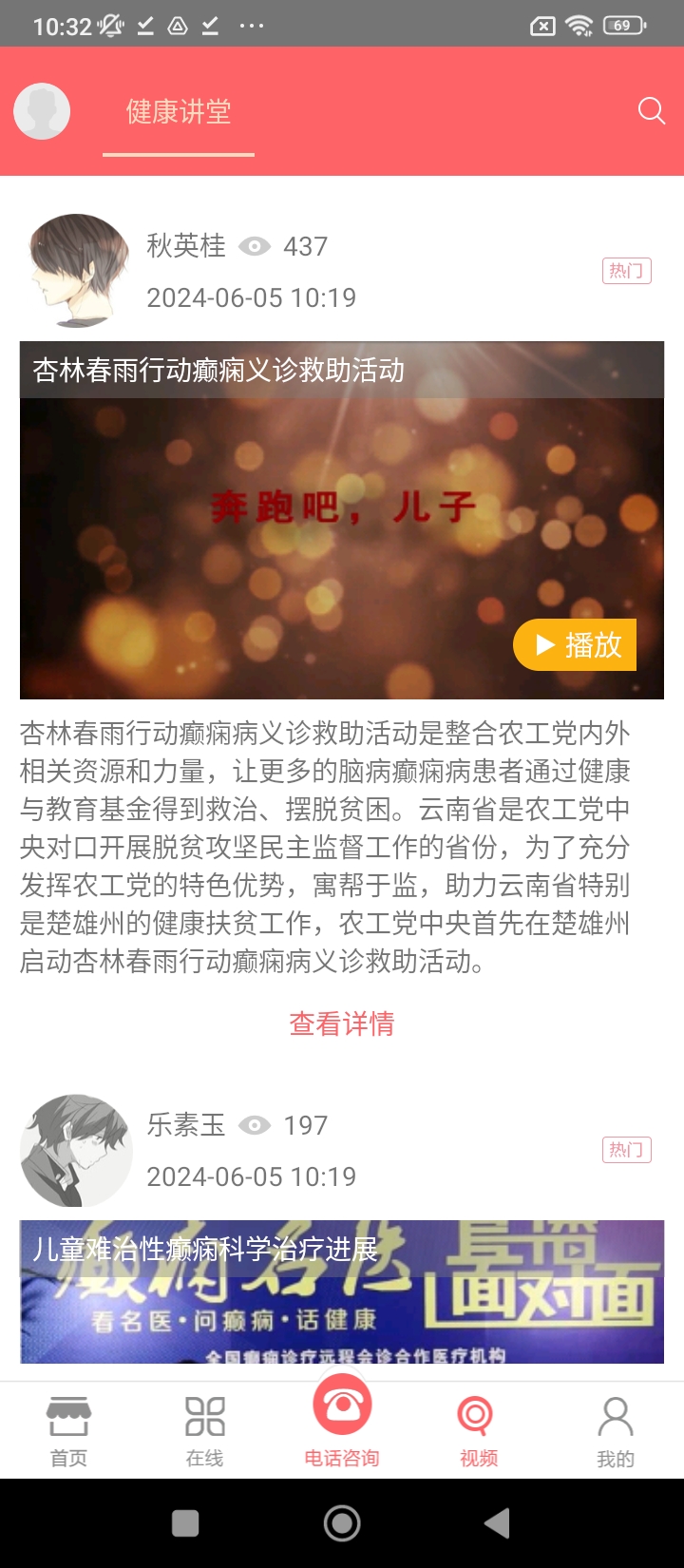This screenshot has width=684, height=1568.
Task: Go to the 首页 tab
Action: (68, 1430)
